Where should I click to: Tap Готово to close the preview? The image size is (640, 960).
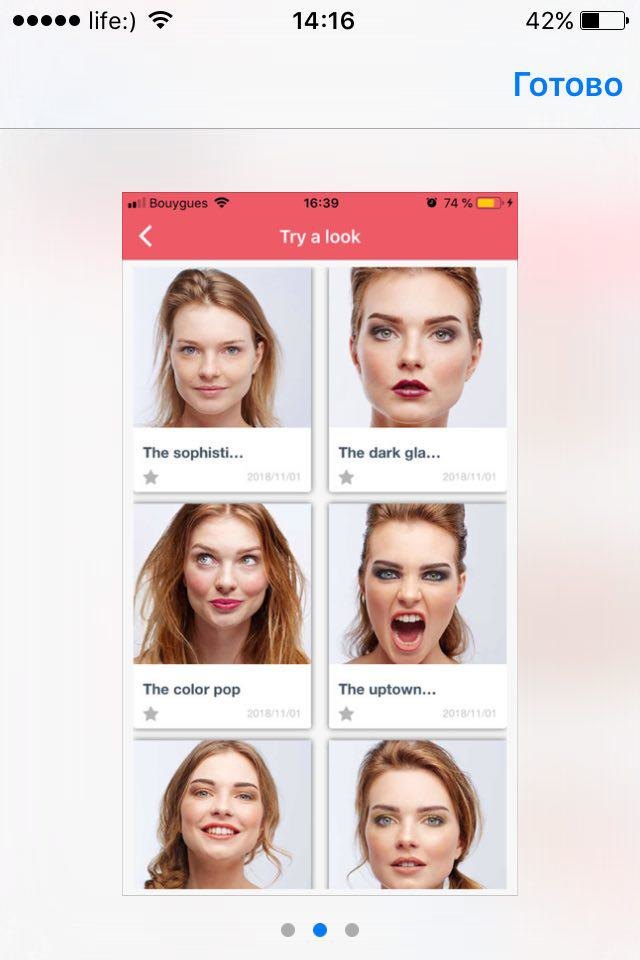(x=567, y=85)
